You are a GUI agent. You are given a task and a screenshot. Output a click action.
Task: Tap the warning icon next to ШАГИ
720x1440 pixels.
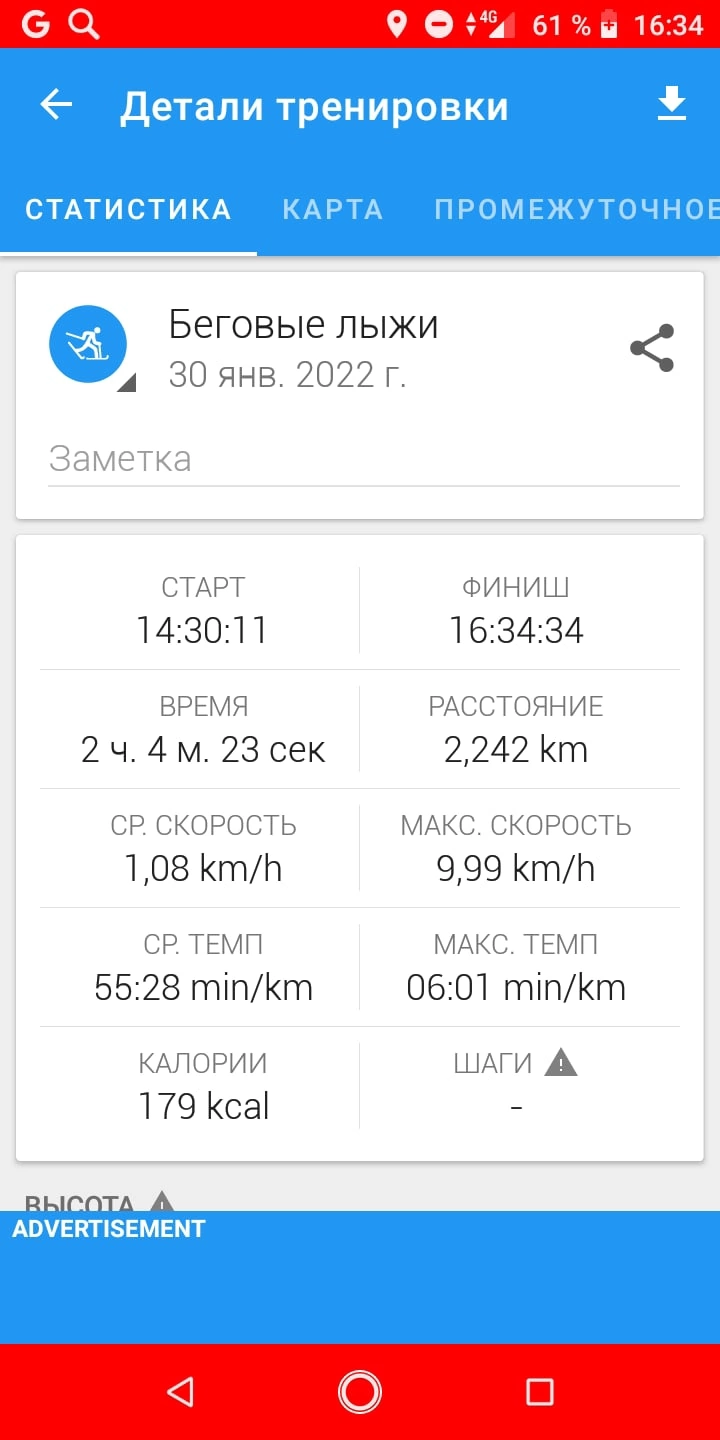pos(561,1063)
